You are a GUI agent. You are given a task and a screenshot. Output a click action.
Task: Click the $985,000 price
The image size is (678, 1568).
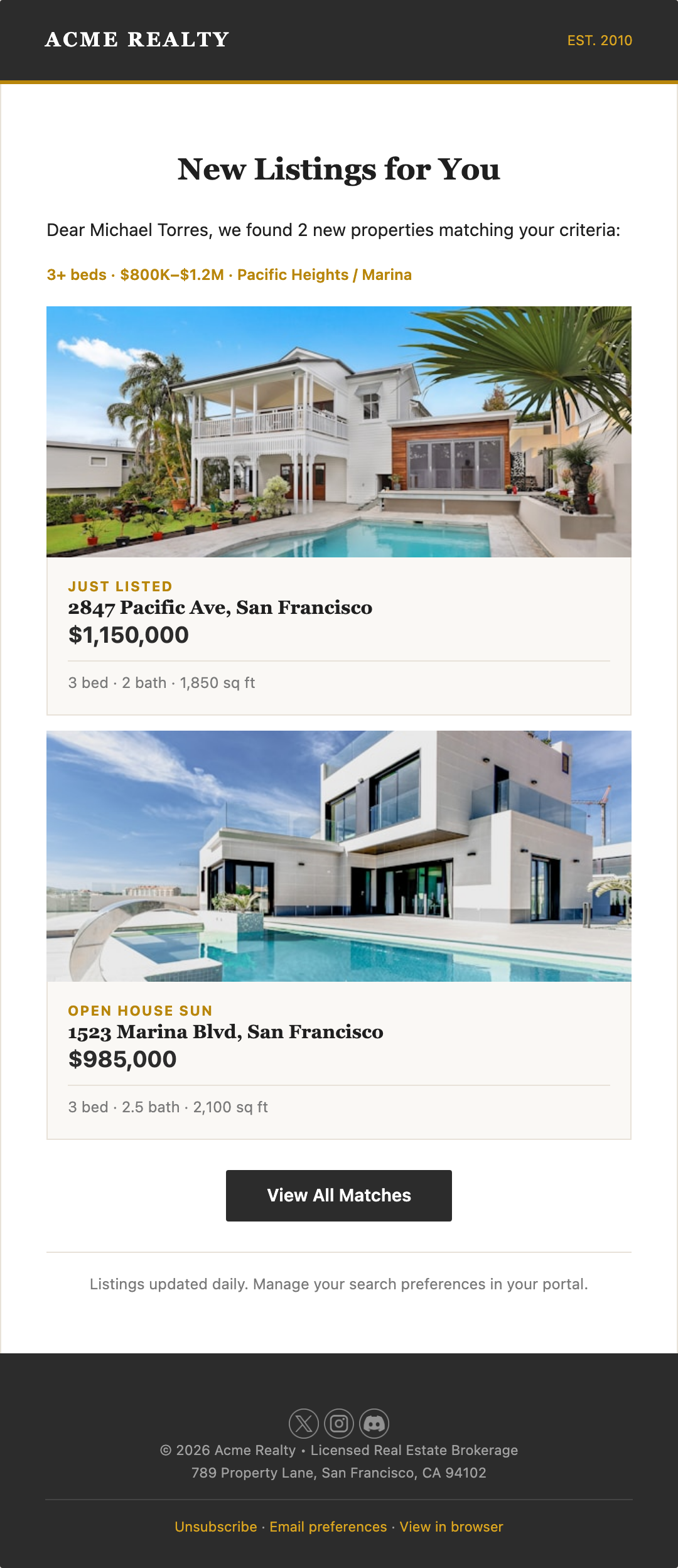122,1059
